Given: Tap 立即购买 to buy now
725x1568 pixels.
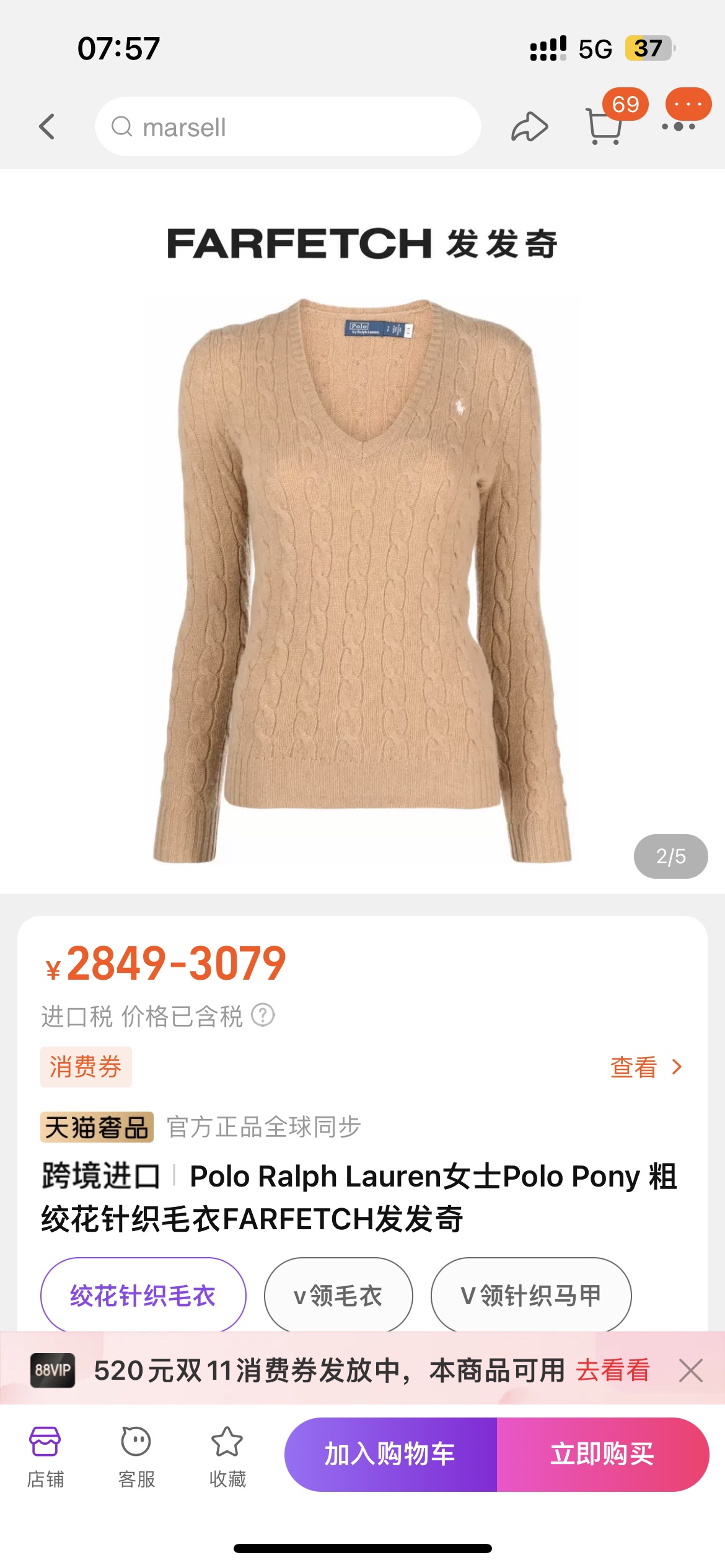Looking at the screenshot, I should (603, 1454).
